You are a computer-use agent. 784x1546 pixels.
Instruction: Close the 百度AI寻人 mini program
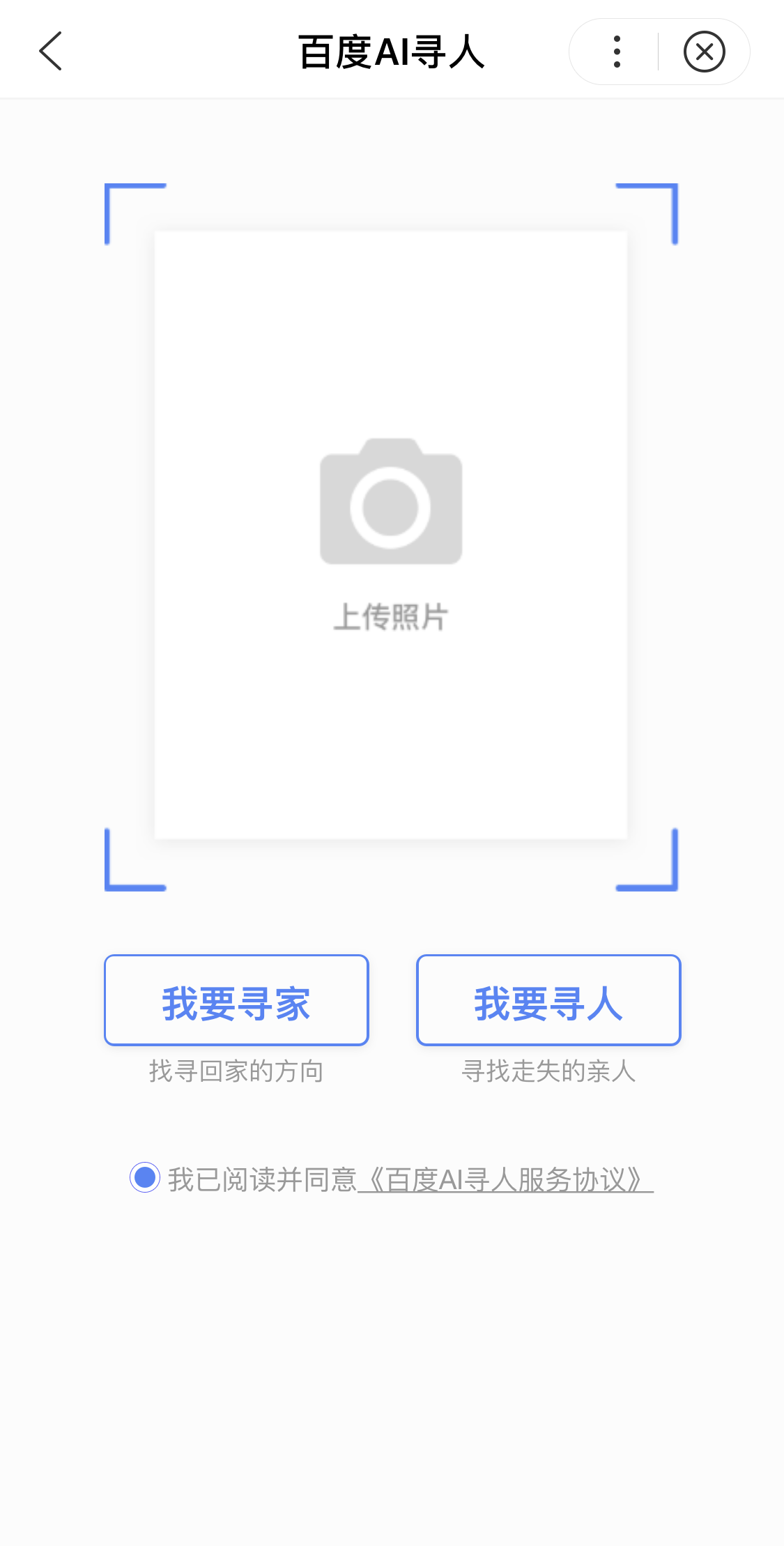(704, 52)
